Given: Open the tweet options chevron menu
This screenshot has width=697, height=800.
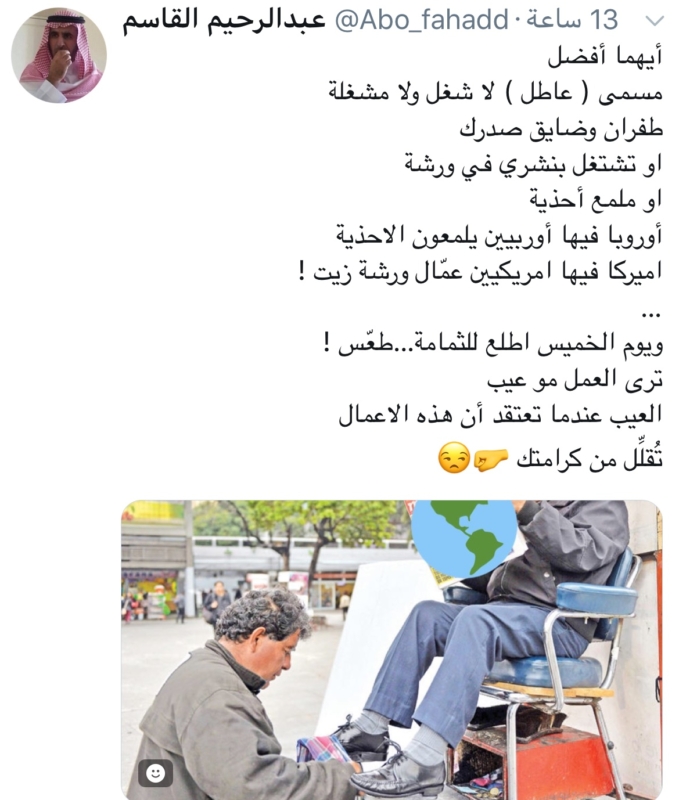Looking at the screenshot, I should (654, 22).
